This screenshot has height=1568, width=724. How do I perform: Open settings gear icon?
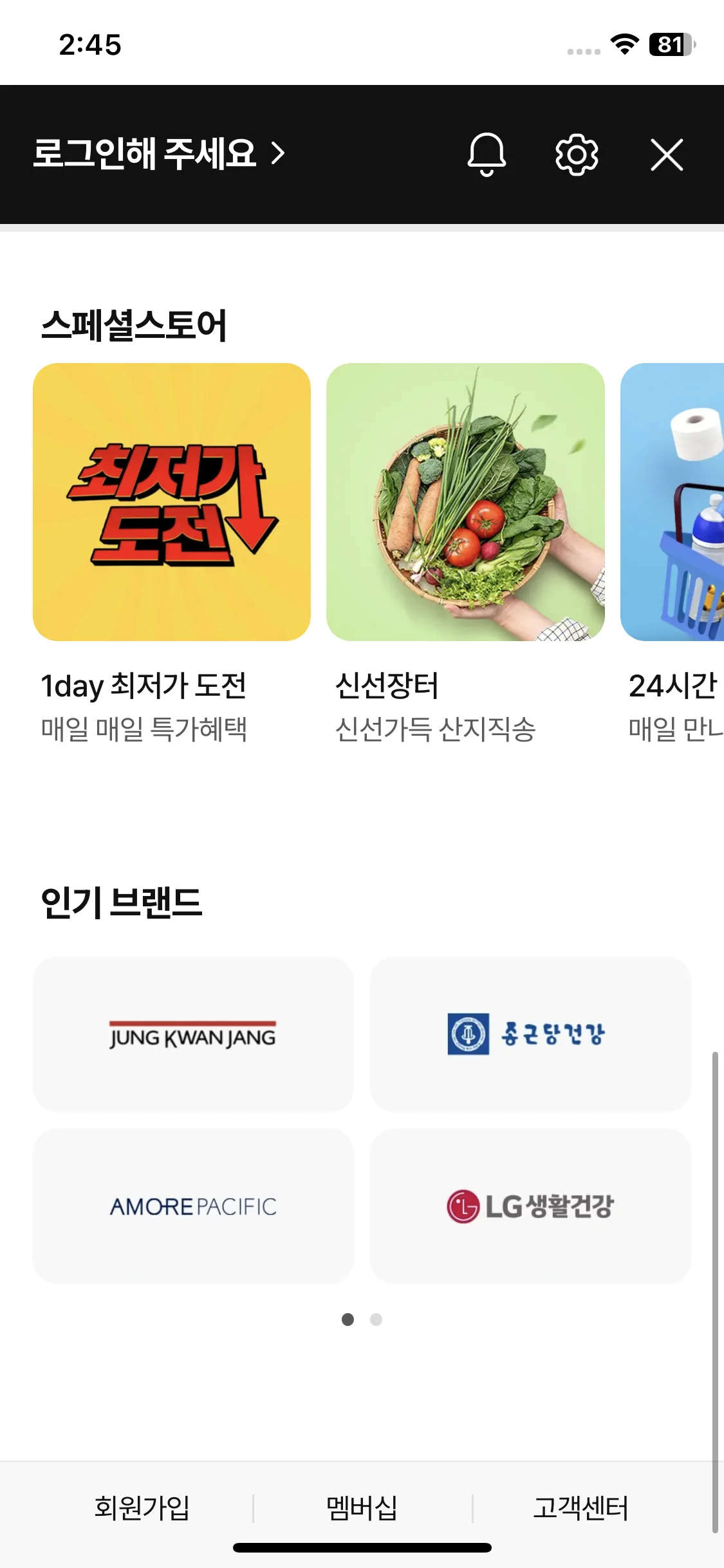pyautogui.click(x=577, y=154)
